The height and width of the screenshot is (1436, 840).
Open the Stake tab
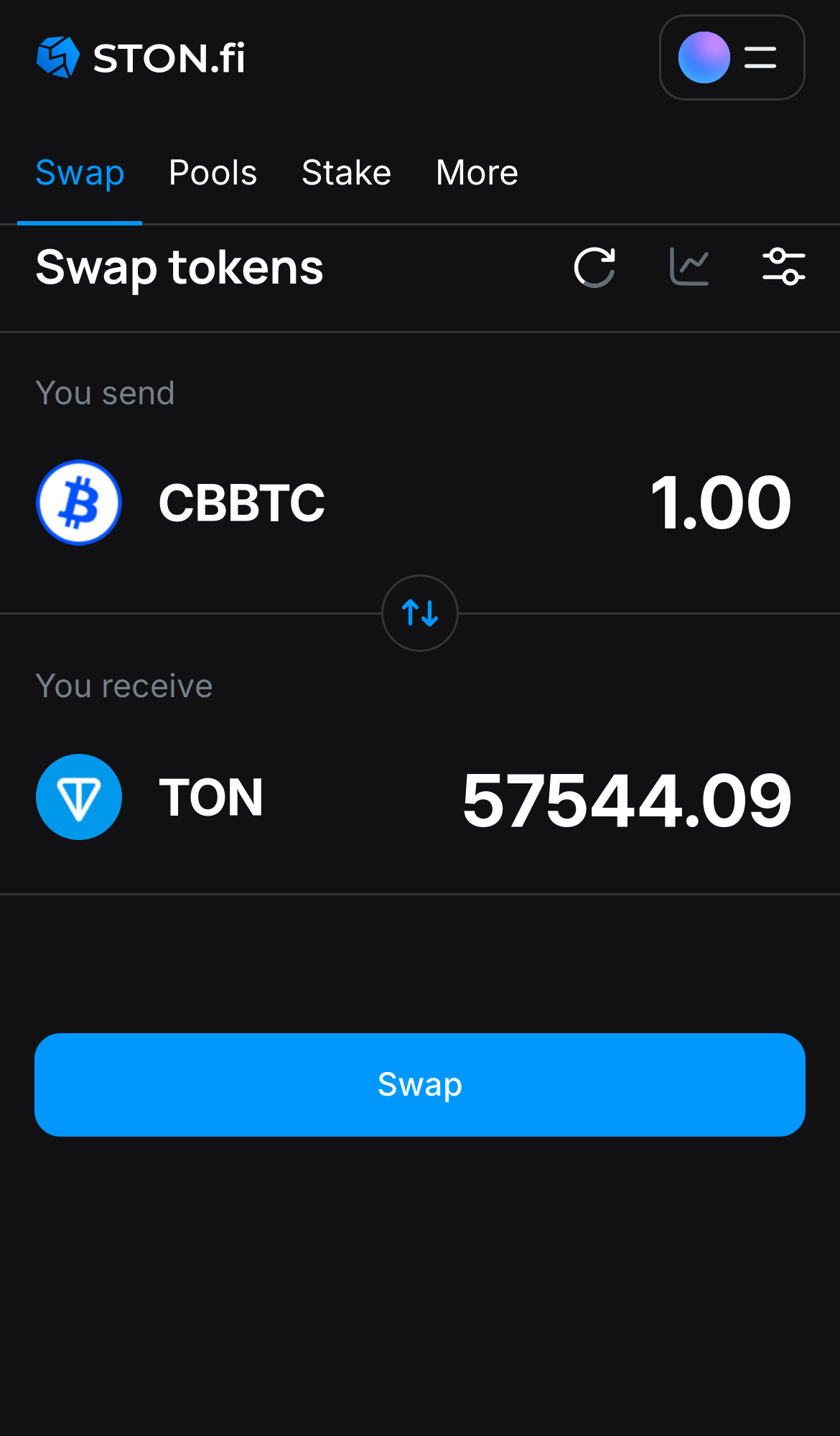346,173
